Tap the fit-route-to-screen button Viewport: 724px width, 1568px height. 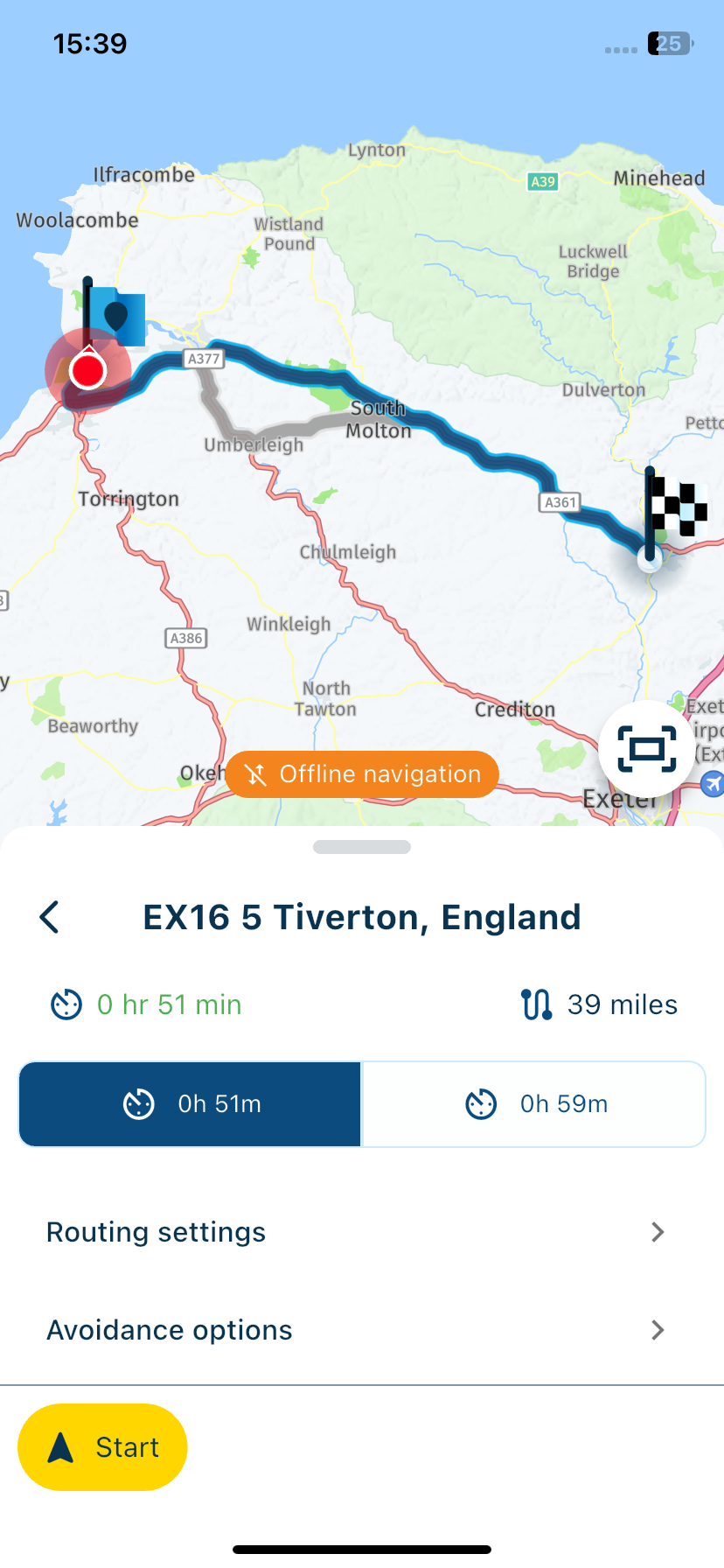coord(646,749)
